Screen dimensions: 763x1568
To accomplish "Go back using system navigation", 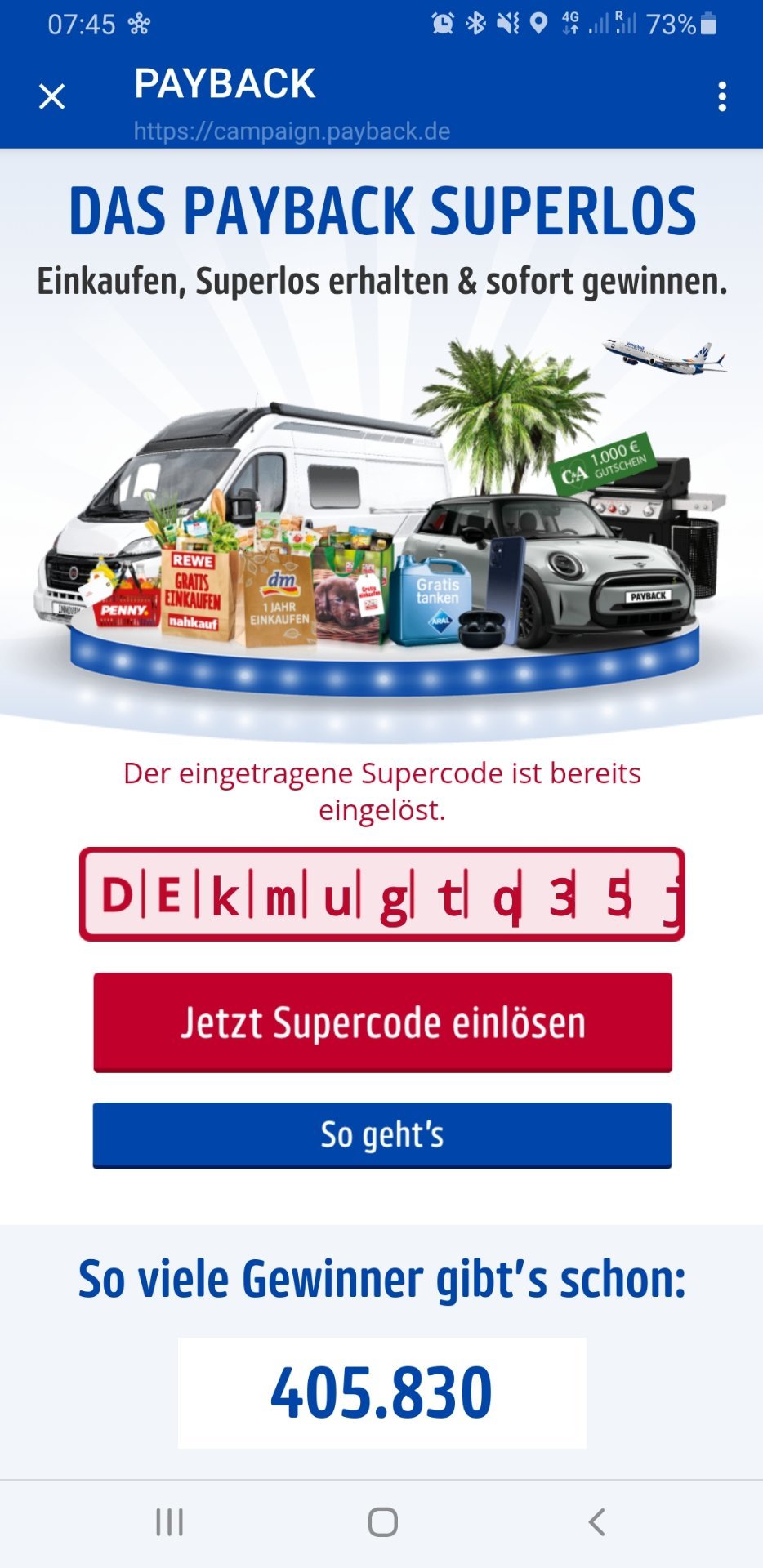I will (597, 1522).
